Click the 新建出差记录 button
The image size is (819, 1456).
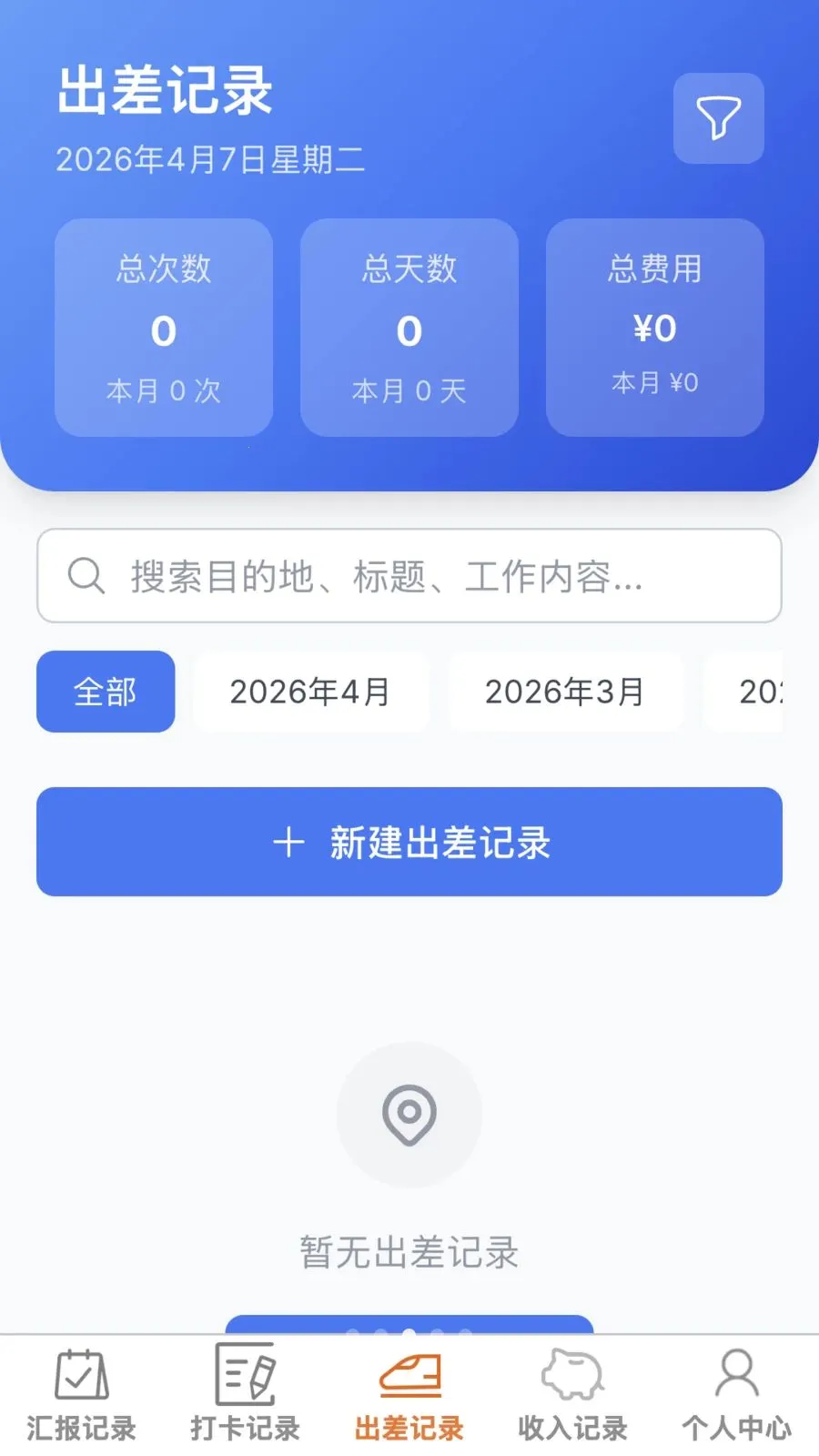409,842
